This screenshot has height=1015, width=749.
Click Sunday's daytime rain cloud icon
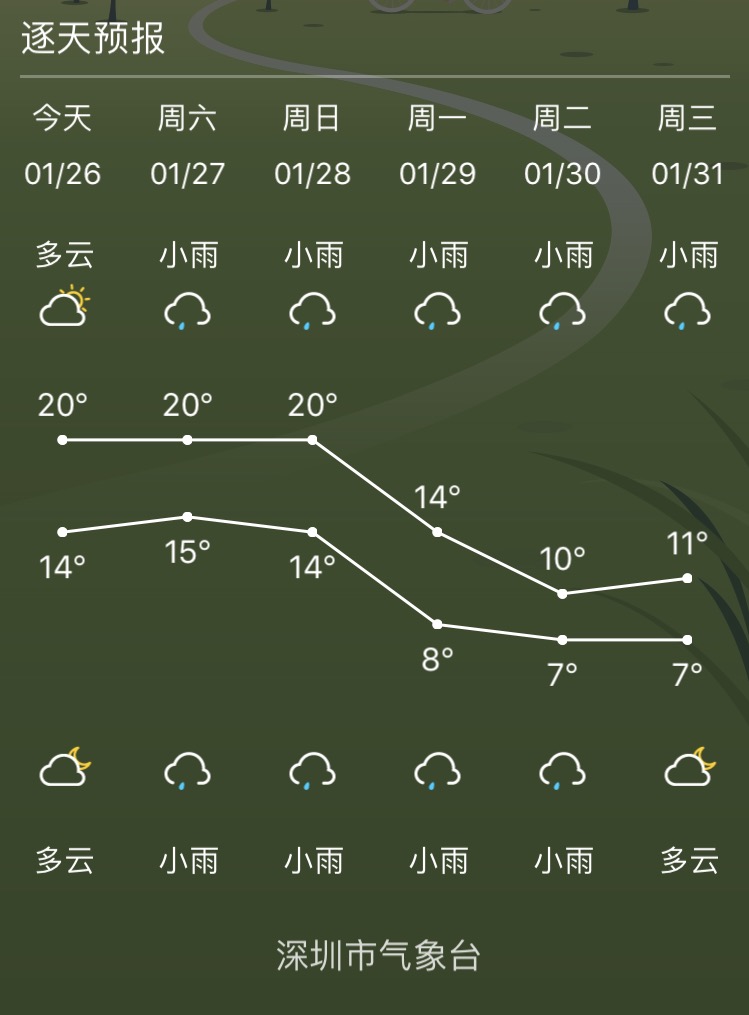pos(312,310)
